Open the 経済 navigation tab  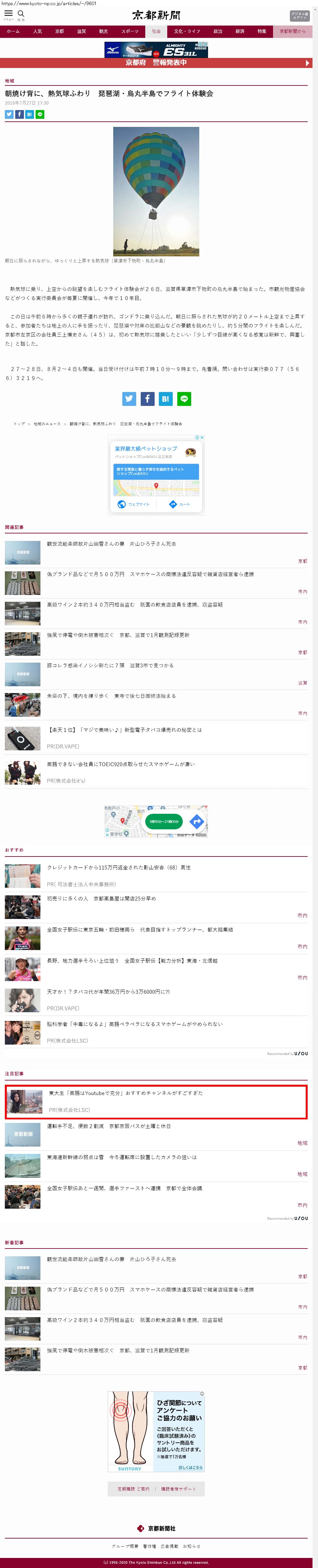tap(240, 31)
